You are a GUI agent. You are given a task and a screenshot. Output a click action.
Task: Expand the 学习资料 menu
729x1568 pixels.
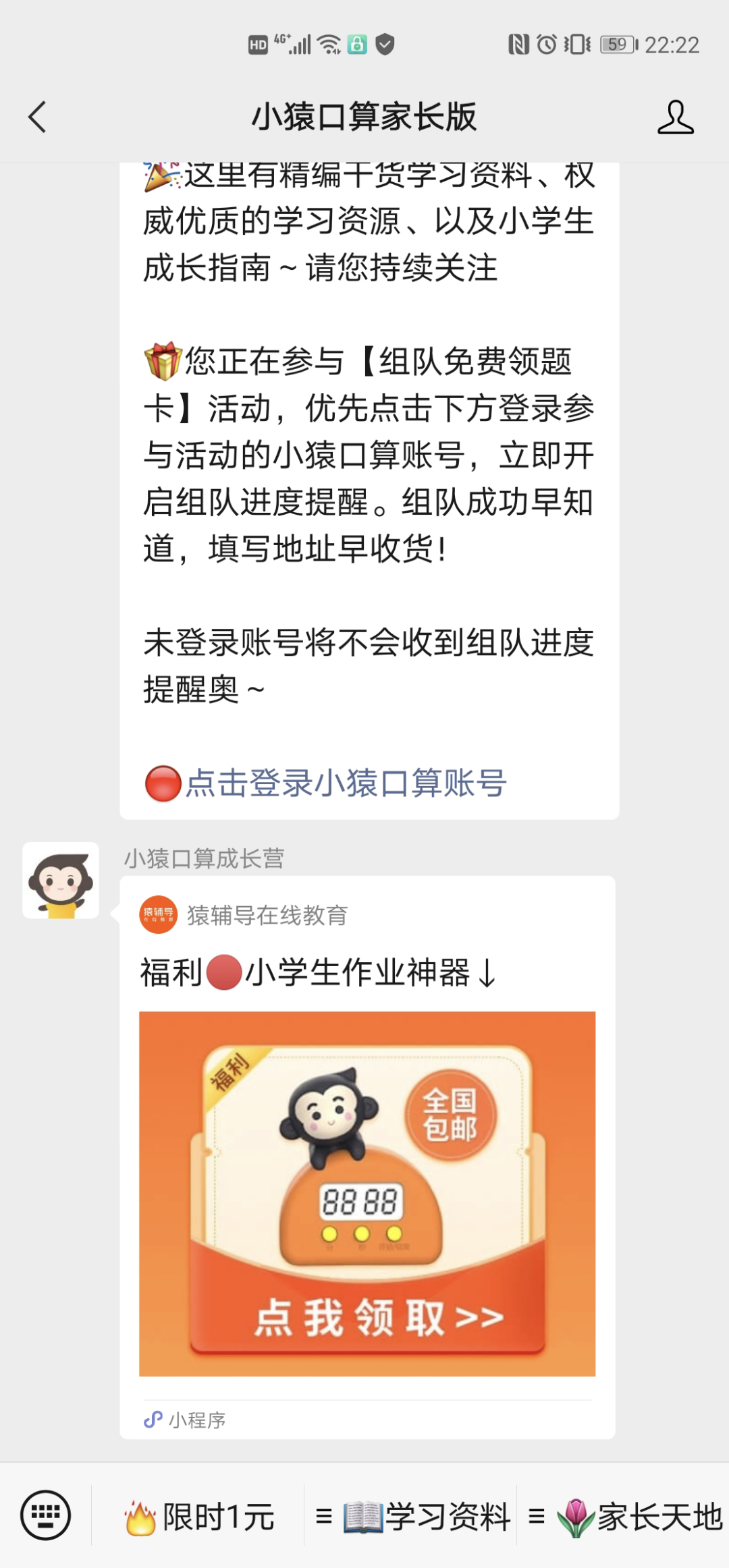412,1517
